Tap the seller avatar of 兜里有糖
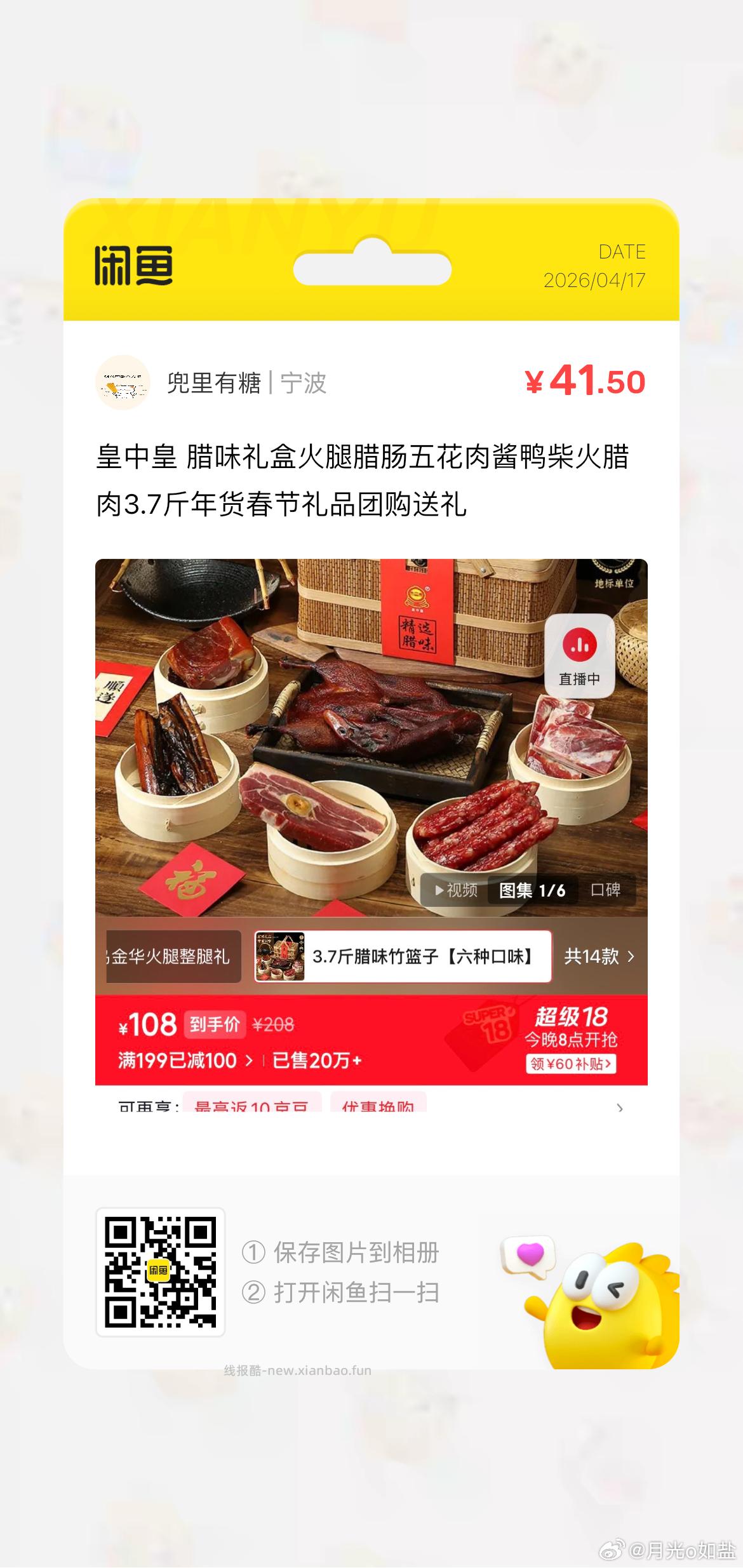The width and height of the screenshot is (743, 1568). click(124, 382)
